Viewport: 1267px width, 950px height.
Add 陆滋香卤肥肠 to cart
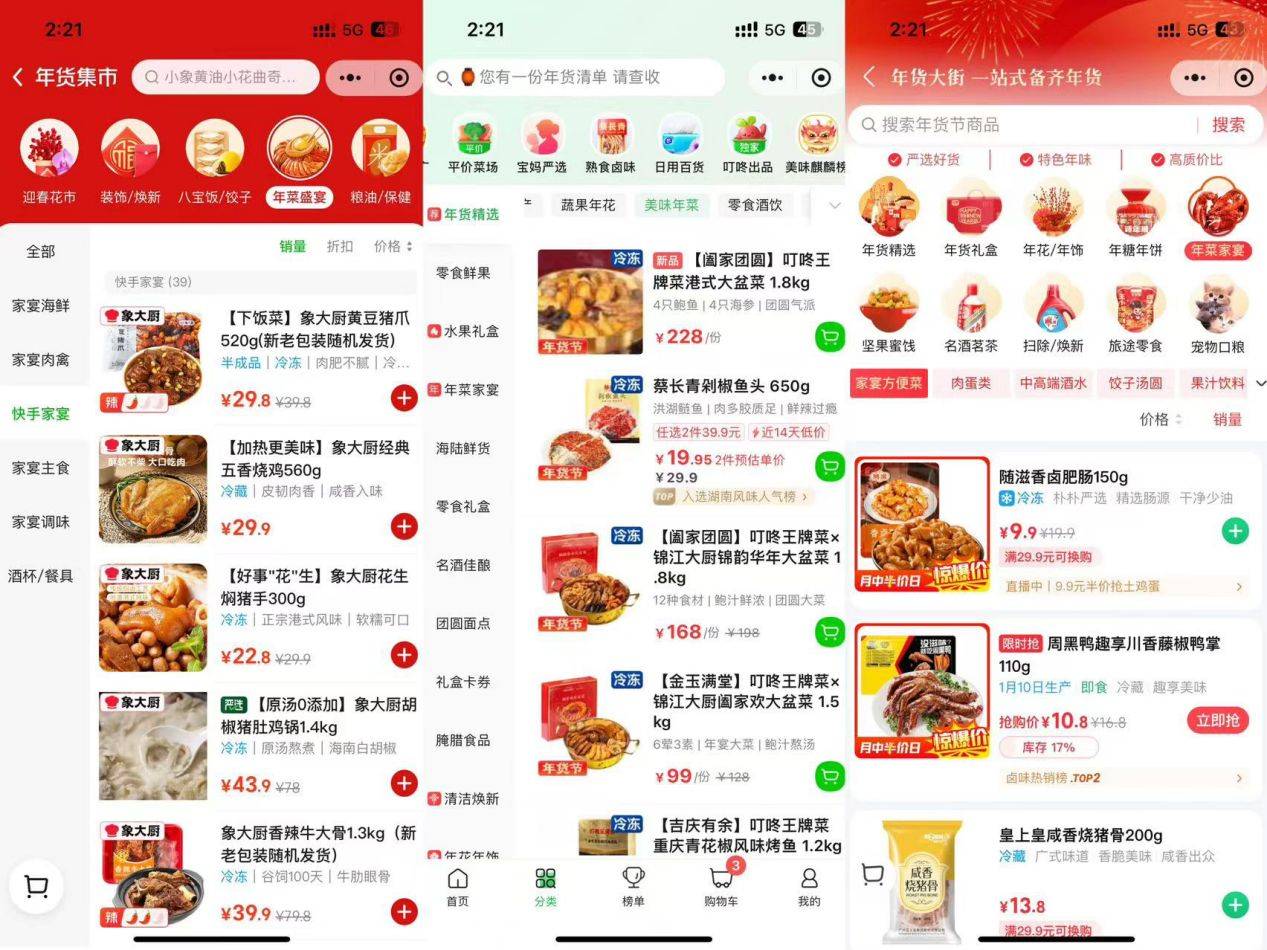(1235, 531)
